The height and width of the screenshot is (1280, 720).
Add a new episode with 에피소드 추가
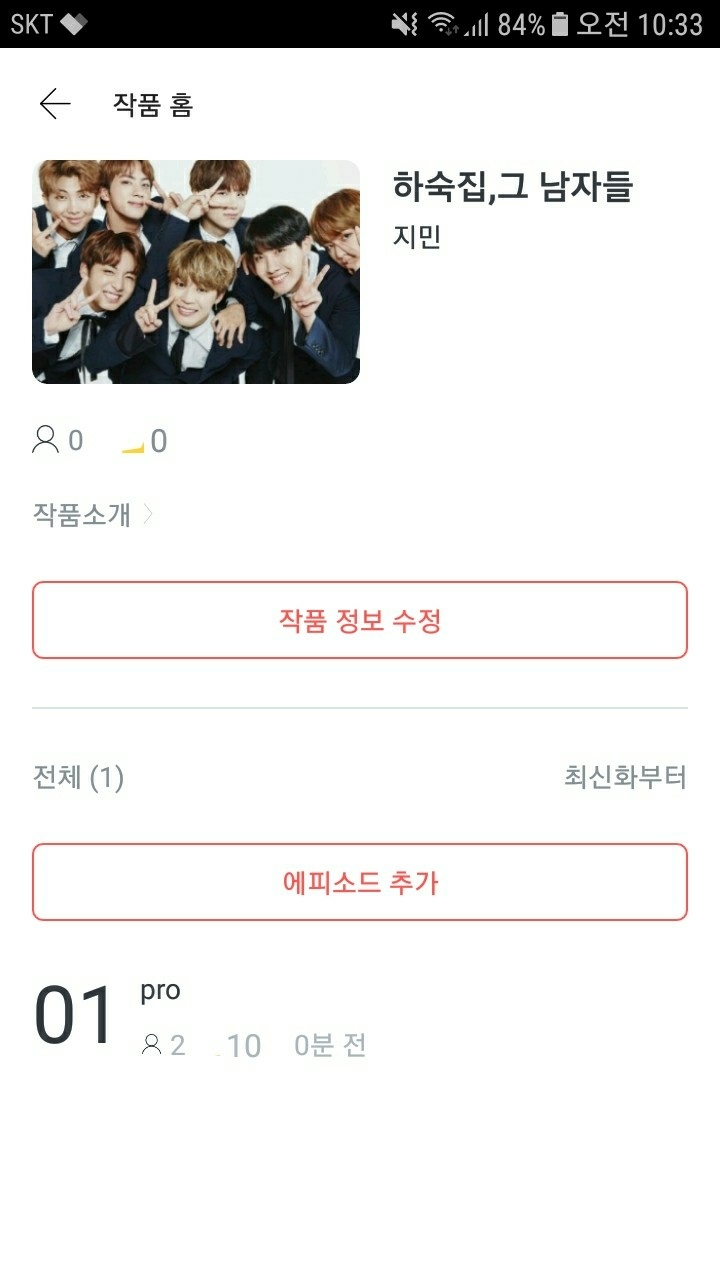(x=360, y=882)
